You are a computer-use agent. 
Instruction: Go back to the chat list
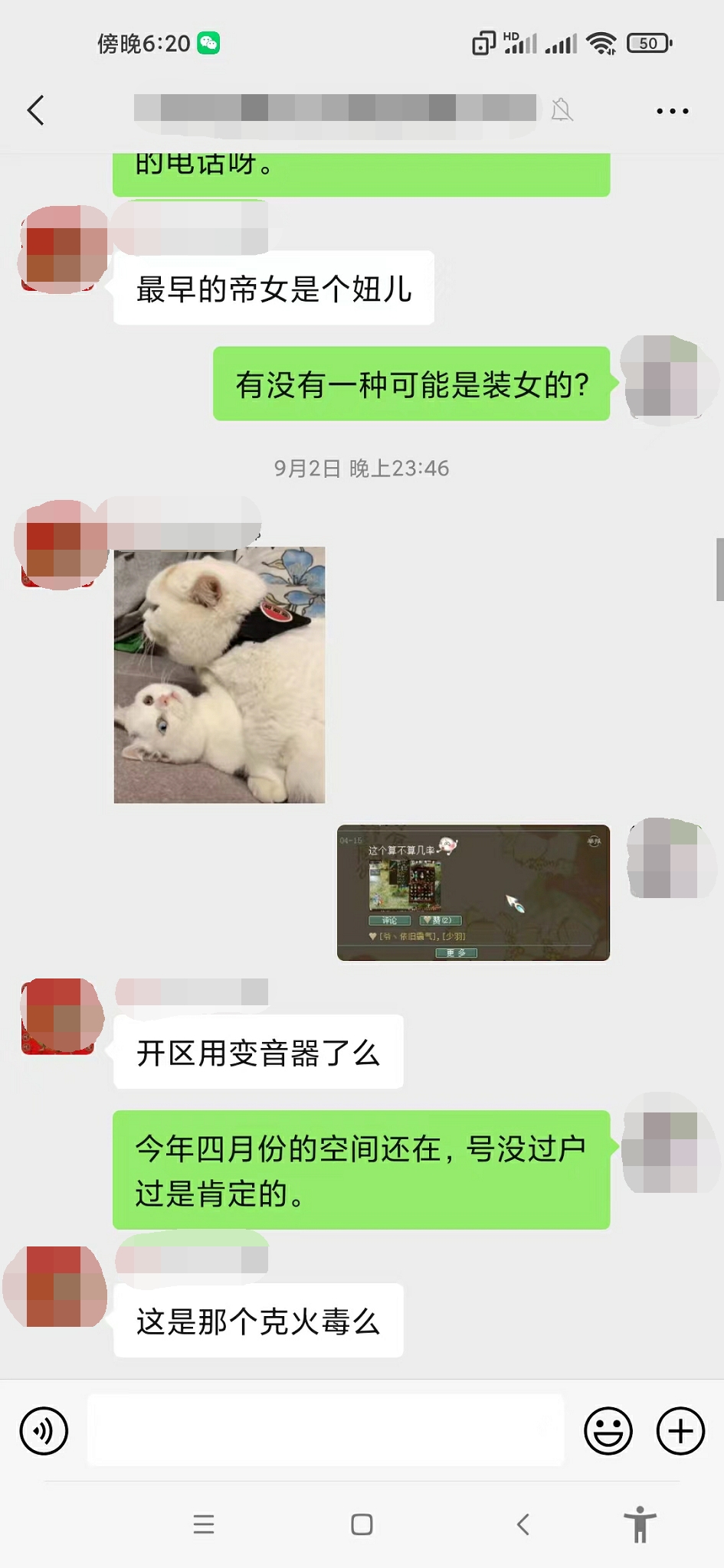pos(36,110)
